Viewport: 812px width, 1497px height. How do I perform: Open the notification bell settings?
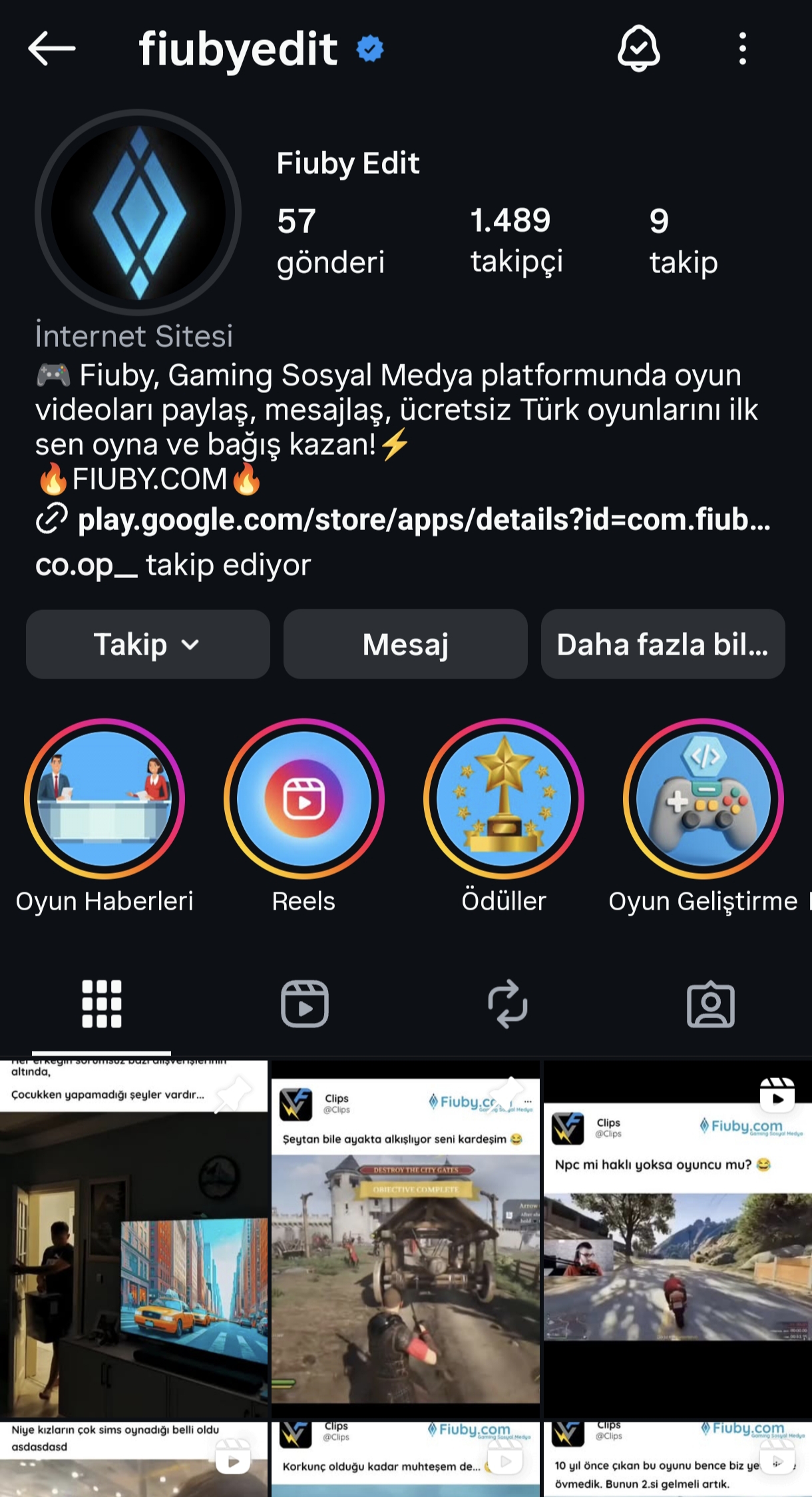(x=638, y=49)
